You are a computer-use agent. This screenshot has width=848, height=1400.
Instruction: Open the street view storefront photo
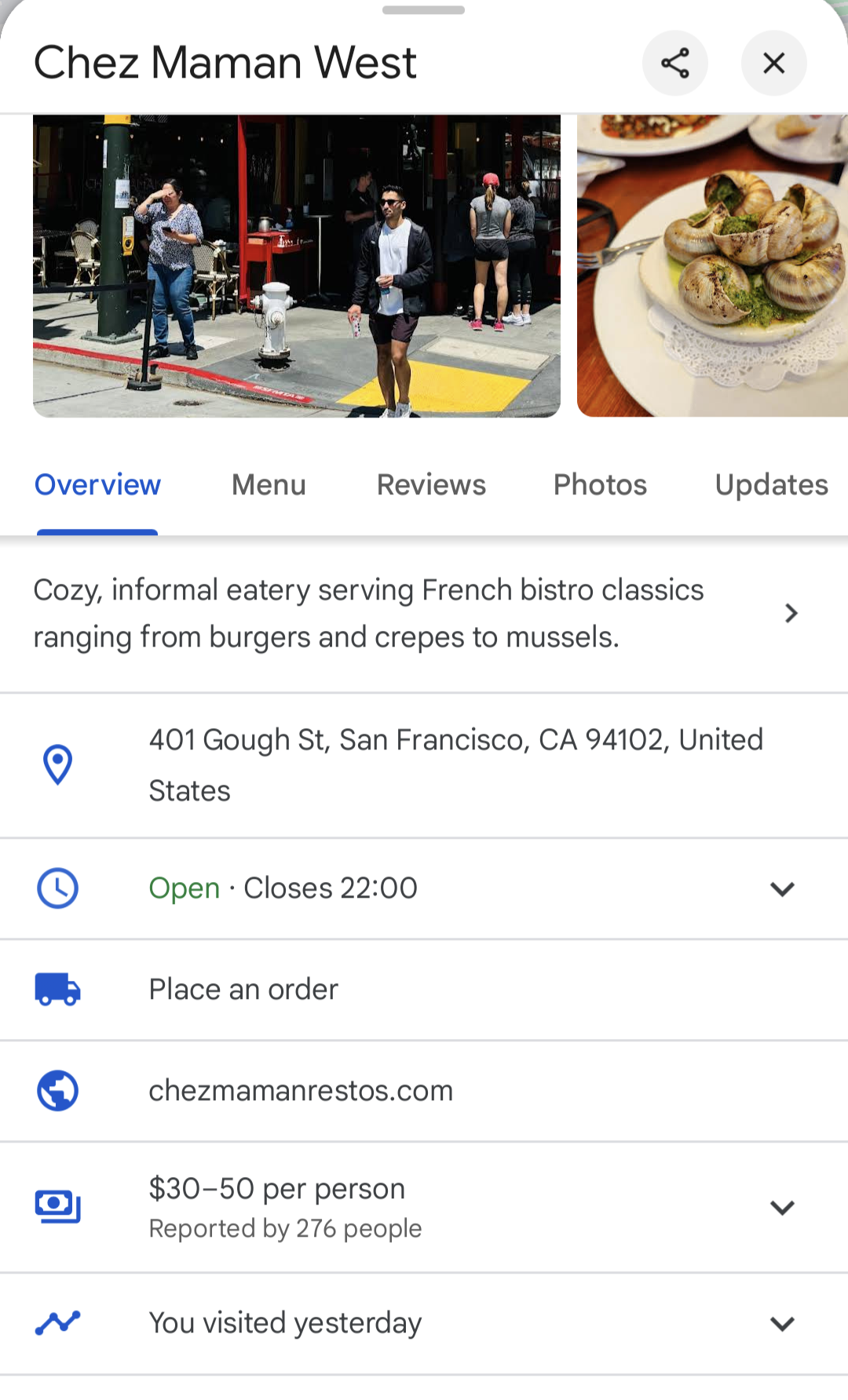click(297, 265)
